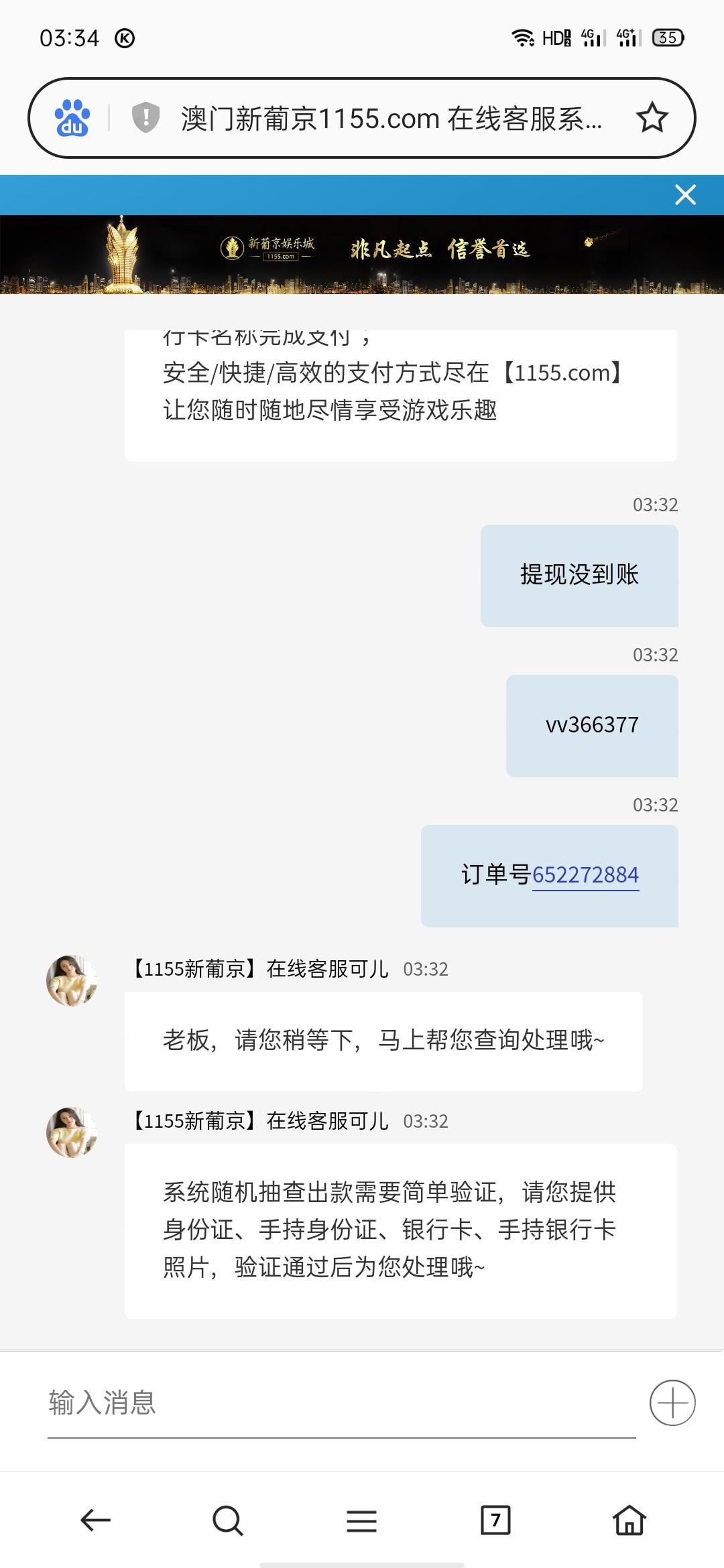Viewport: 724px width, 1568px height.
Task: Open the site security shield icon
Action: coord(145,118)
